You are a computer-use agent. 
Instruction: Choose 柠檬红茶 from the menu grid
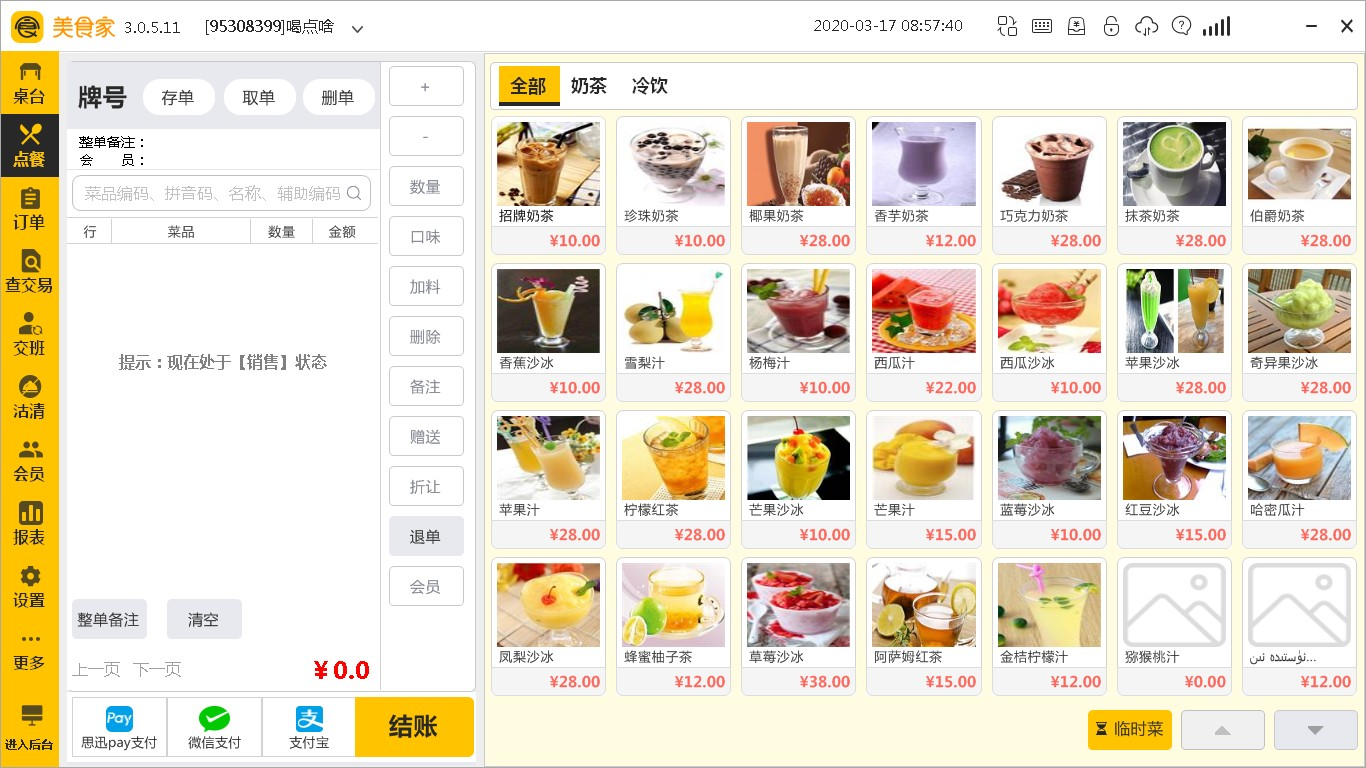click(673, 479)
